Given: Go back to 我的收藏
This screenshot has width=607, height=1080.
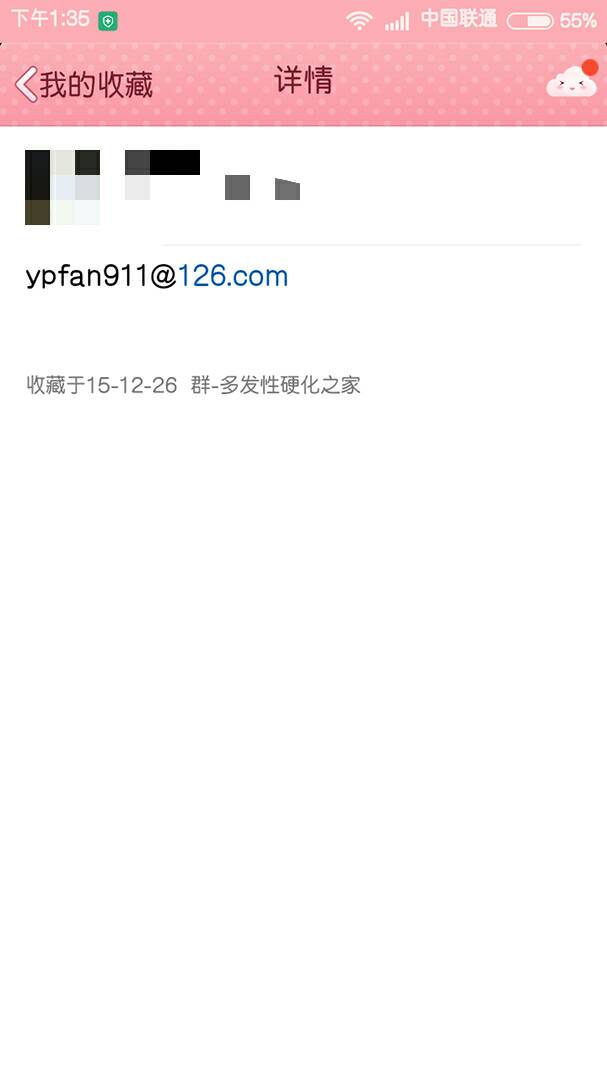Looking at the screenshot, I should 83,84.
